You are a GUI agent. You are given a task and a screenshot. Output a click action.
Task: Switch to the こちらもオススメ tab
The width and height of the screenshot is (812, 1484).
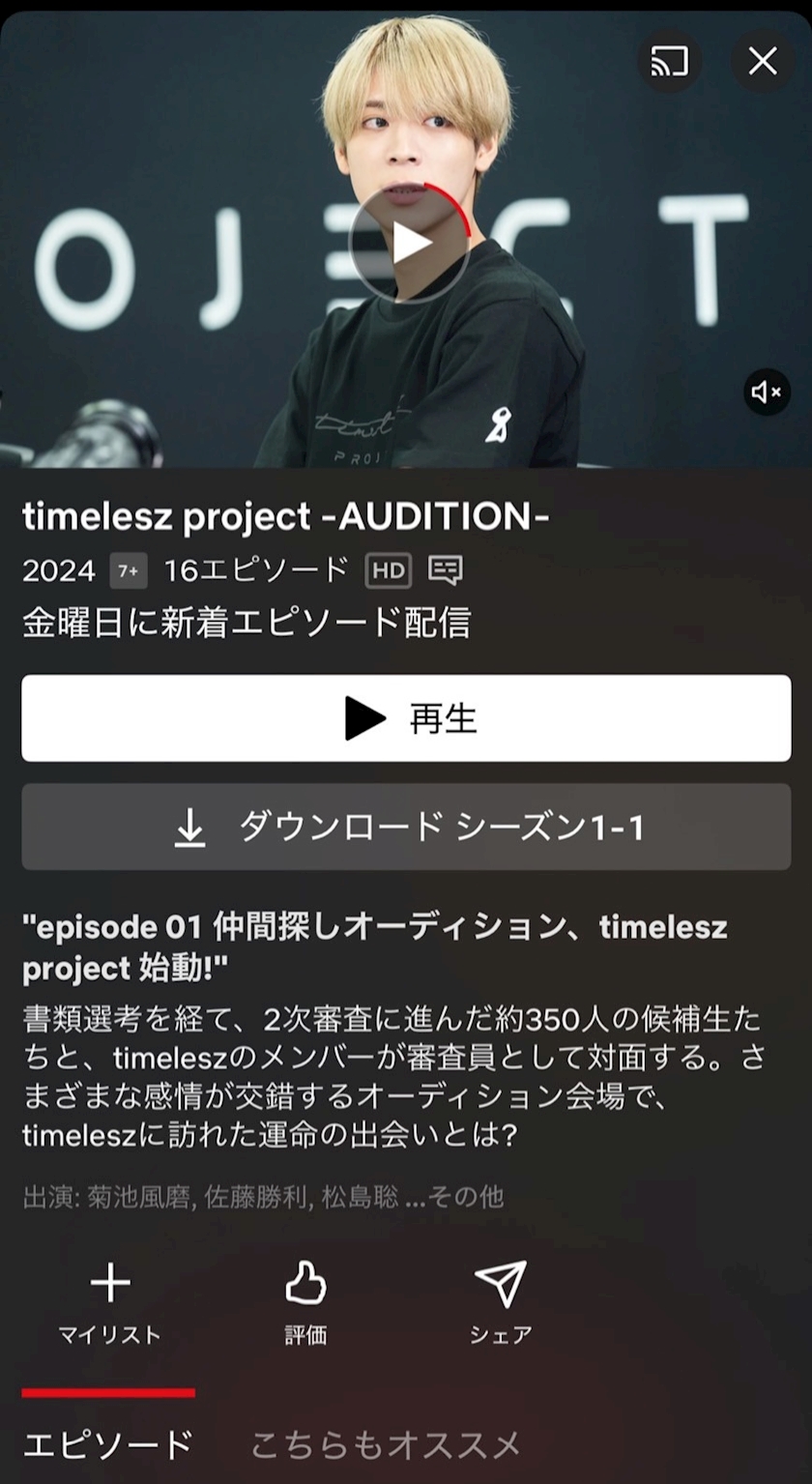click(386, 1444)
